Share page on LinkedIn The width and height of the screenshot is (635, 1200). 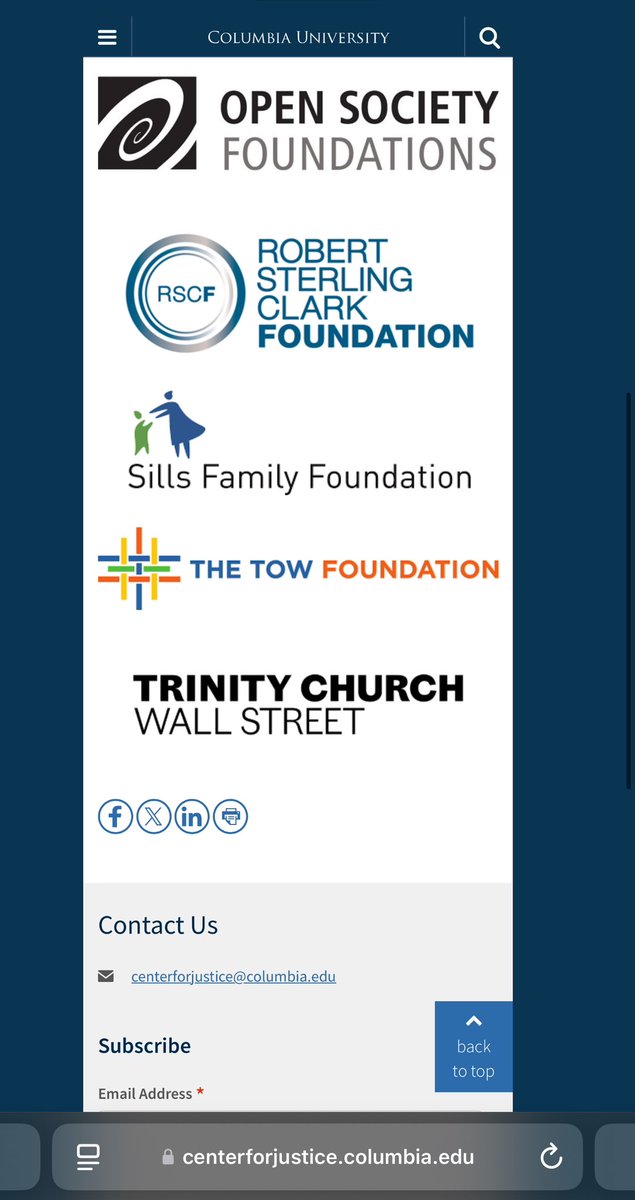[192, 817]
